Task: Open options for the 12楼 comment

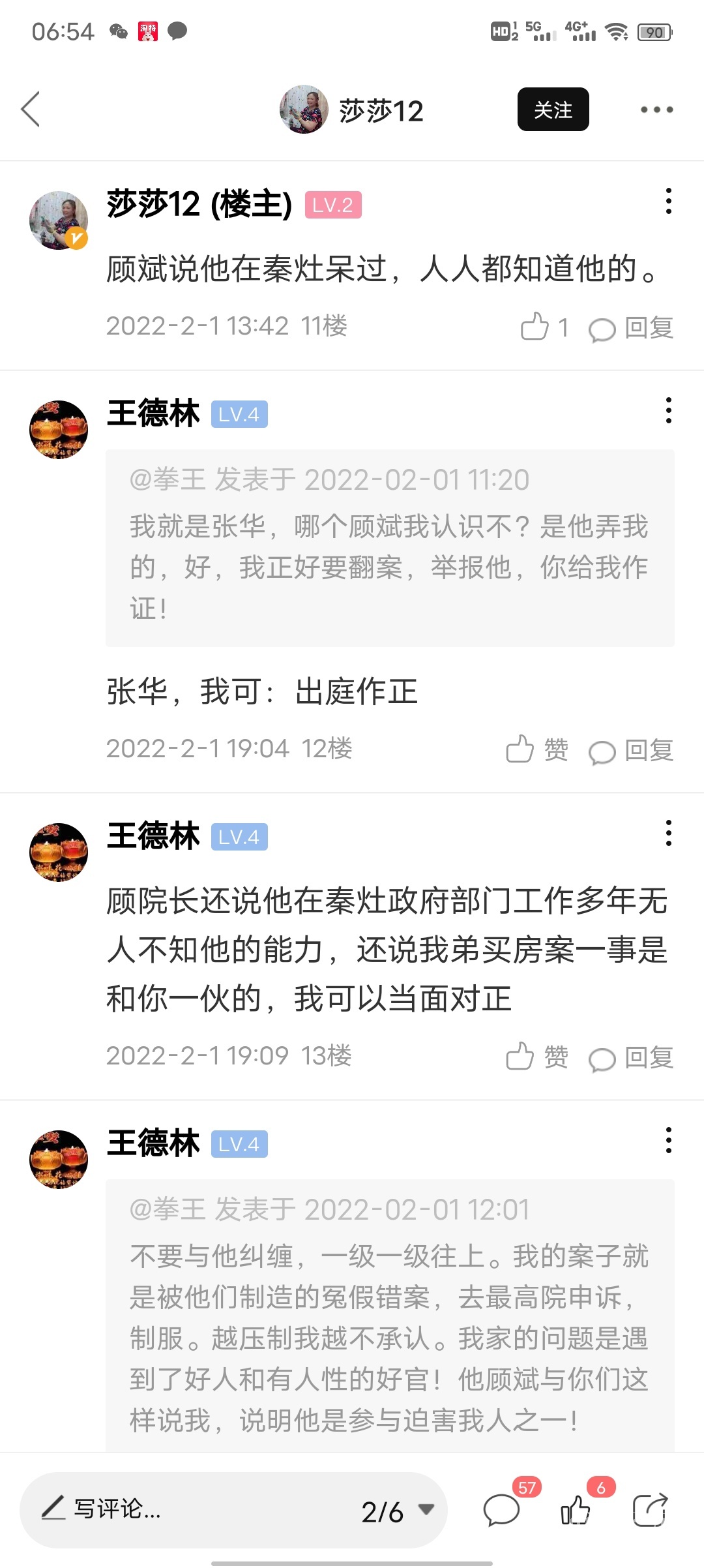Action: [668, 410]
